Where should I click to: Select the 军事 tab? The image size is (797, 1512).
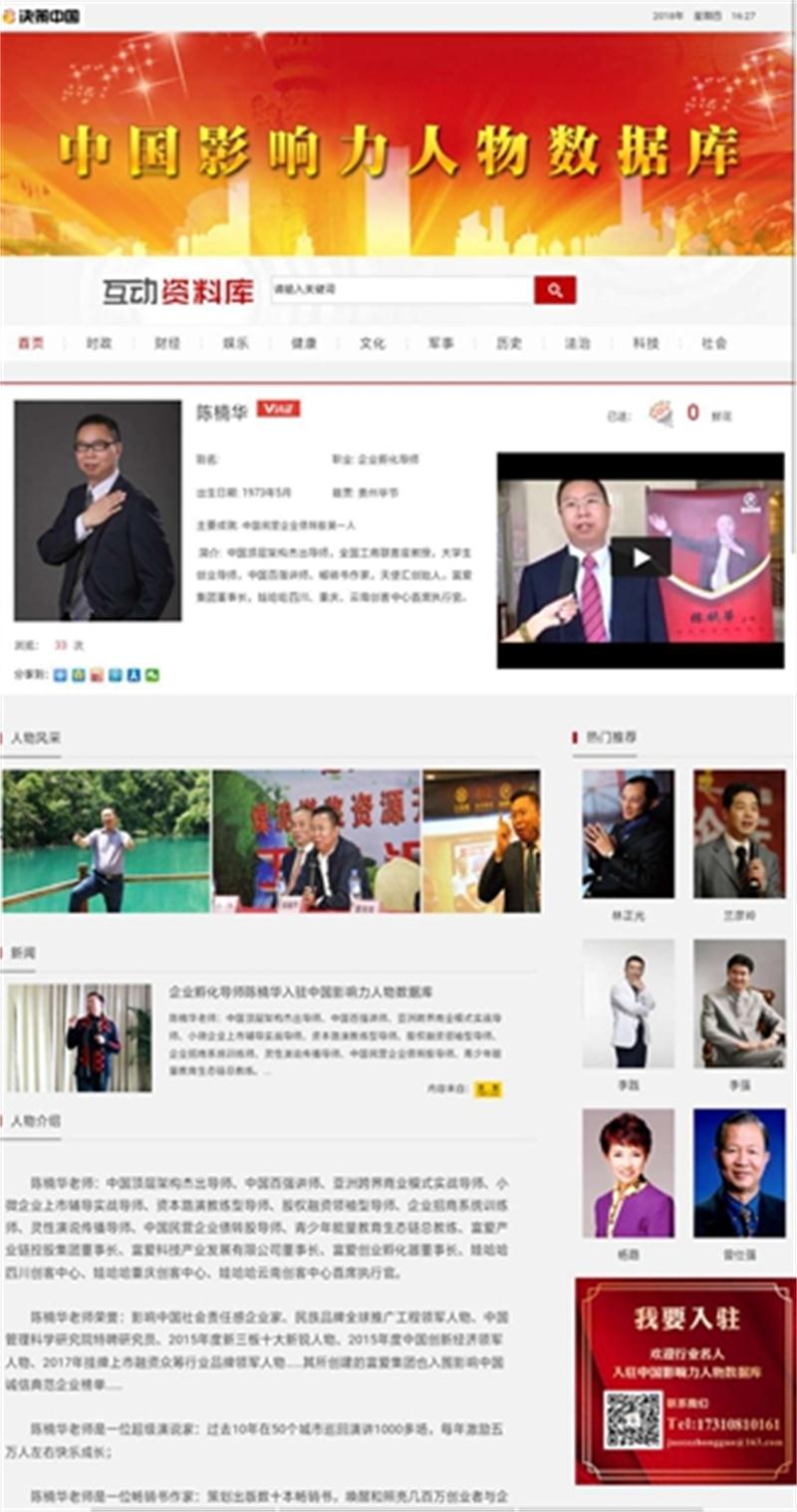coord(440,343)
